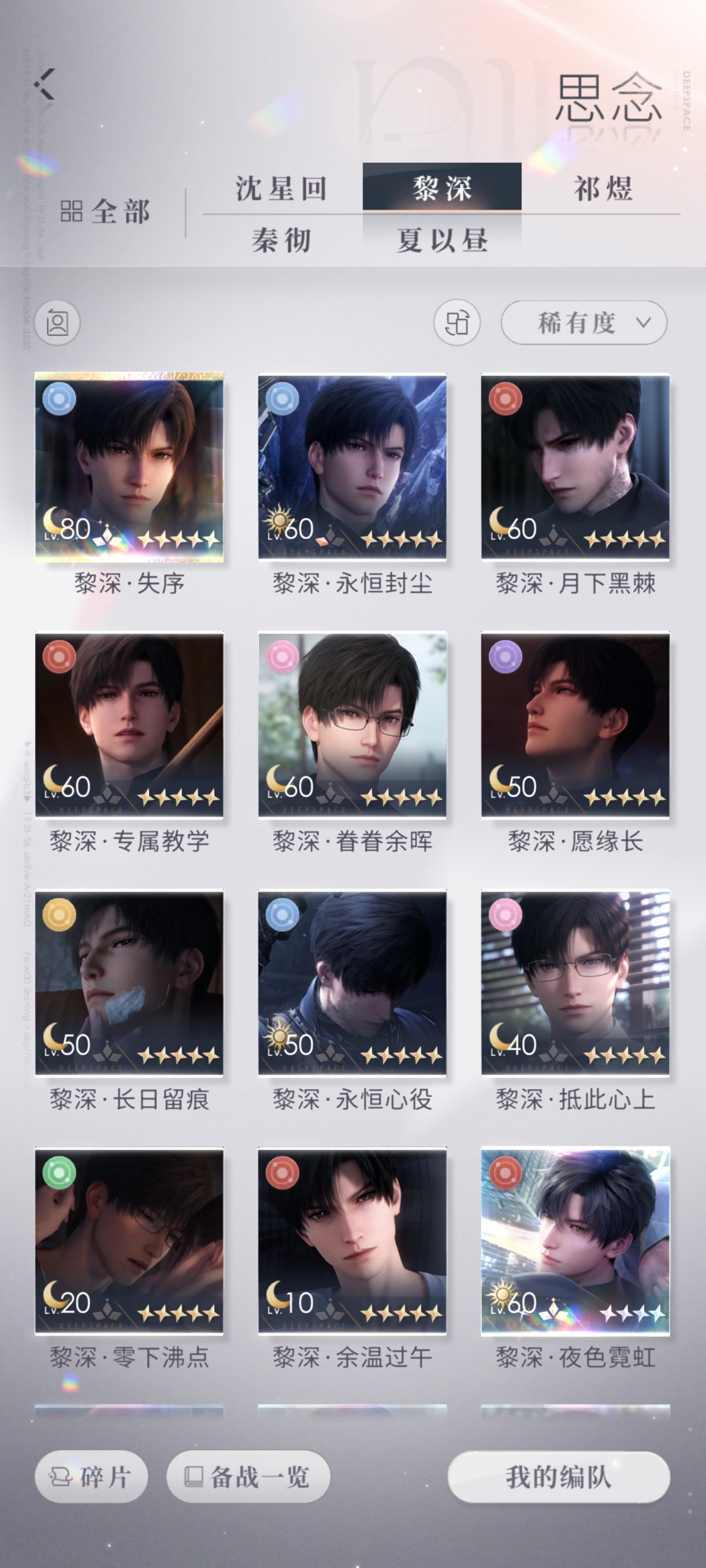This screenshot has height=1568, width=706.
Task: Switch to the 祁煜 tab
Action: [x=602, y=189]
